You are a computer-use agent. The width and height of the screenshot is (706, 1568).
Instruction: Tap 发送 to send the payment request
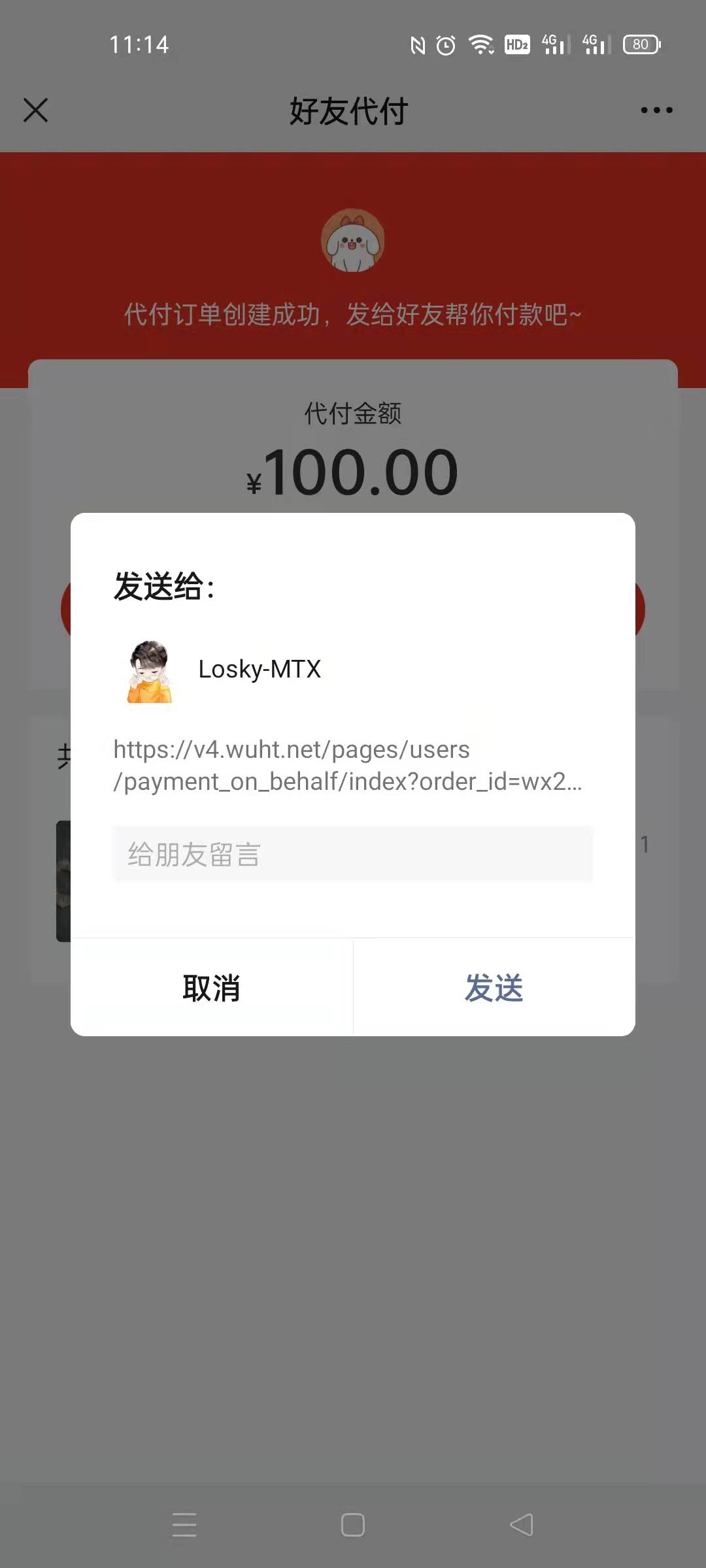[x=494, y=987]
